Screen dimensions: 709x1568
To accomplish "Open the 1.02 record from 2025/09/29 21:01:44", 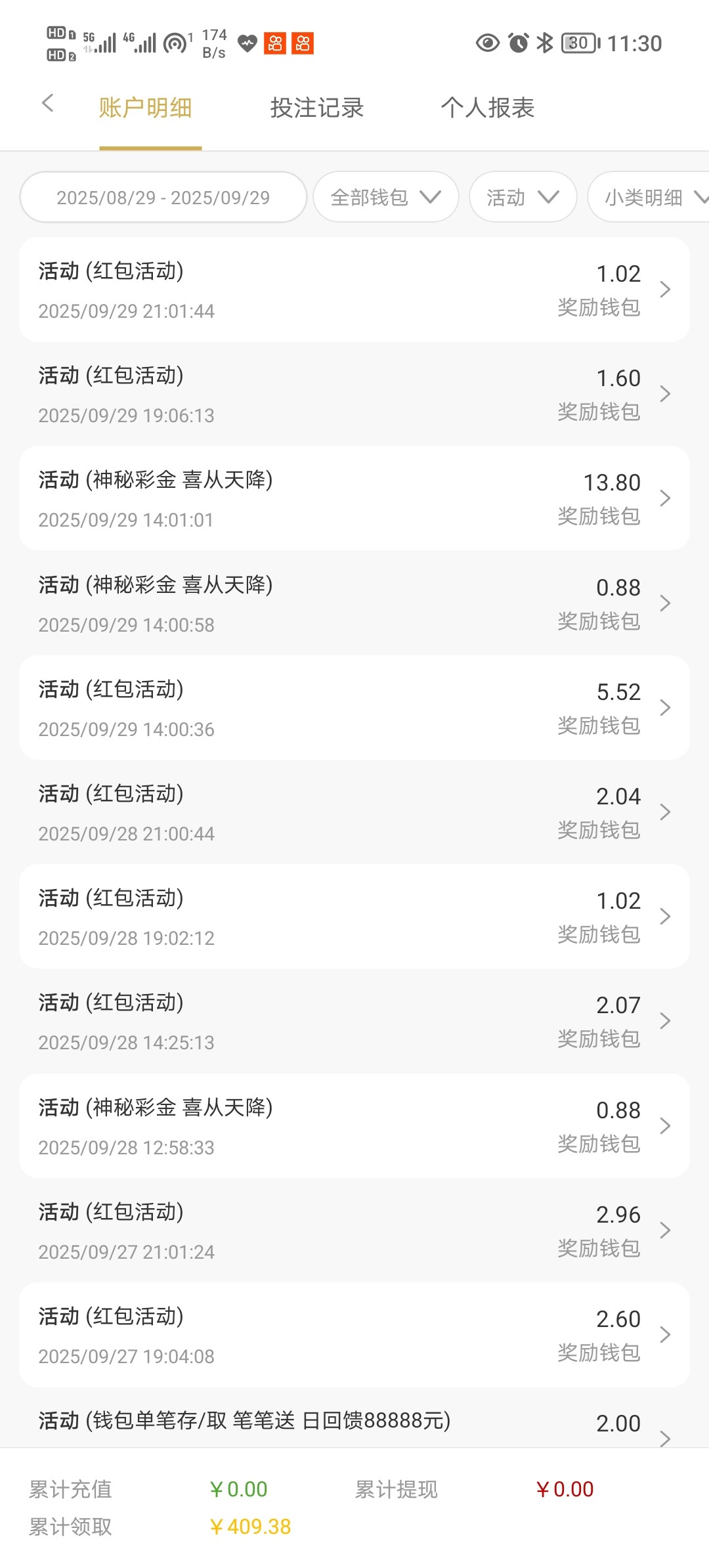I will pos(354,290).
